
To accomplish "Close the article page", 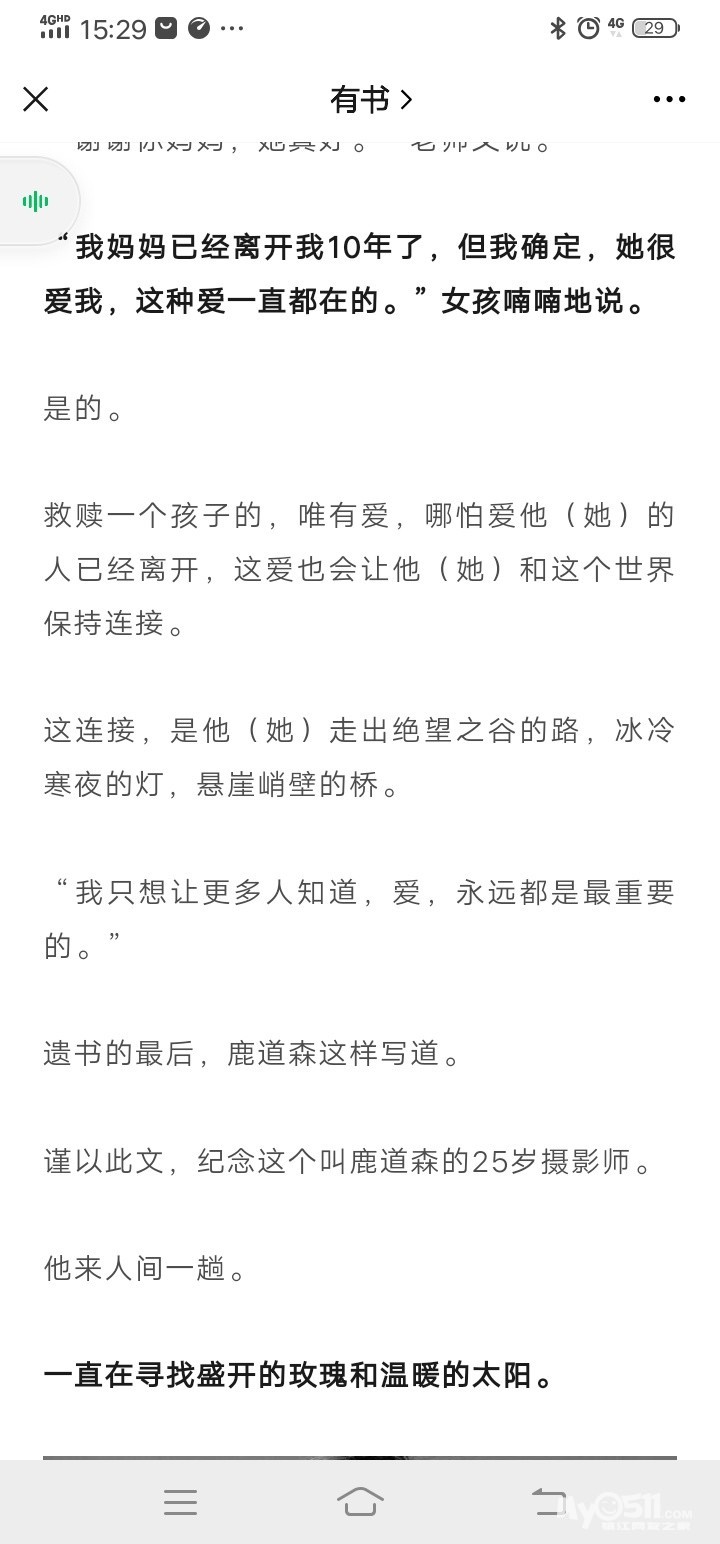I will point(36,99).
